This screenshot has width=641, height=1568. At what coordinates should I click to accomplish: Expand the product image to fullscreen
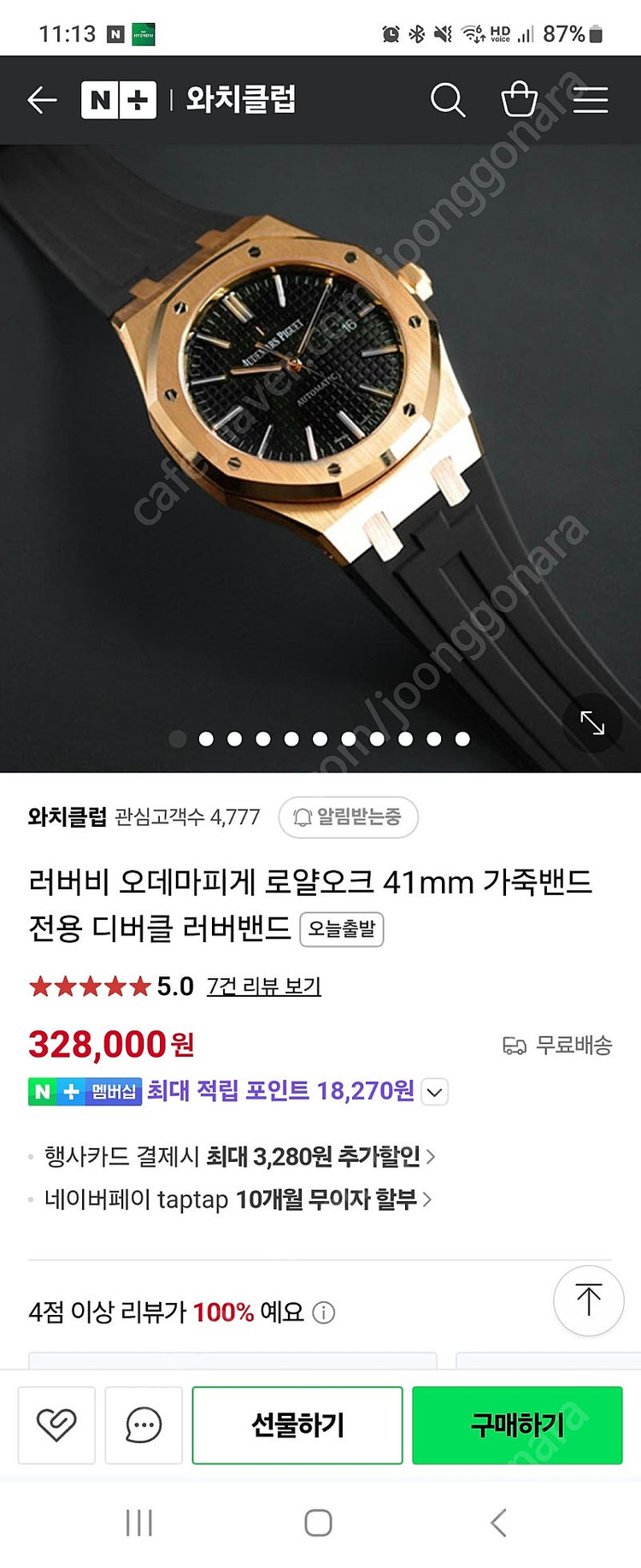(x=593, y=723)
